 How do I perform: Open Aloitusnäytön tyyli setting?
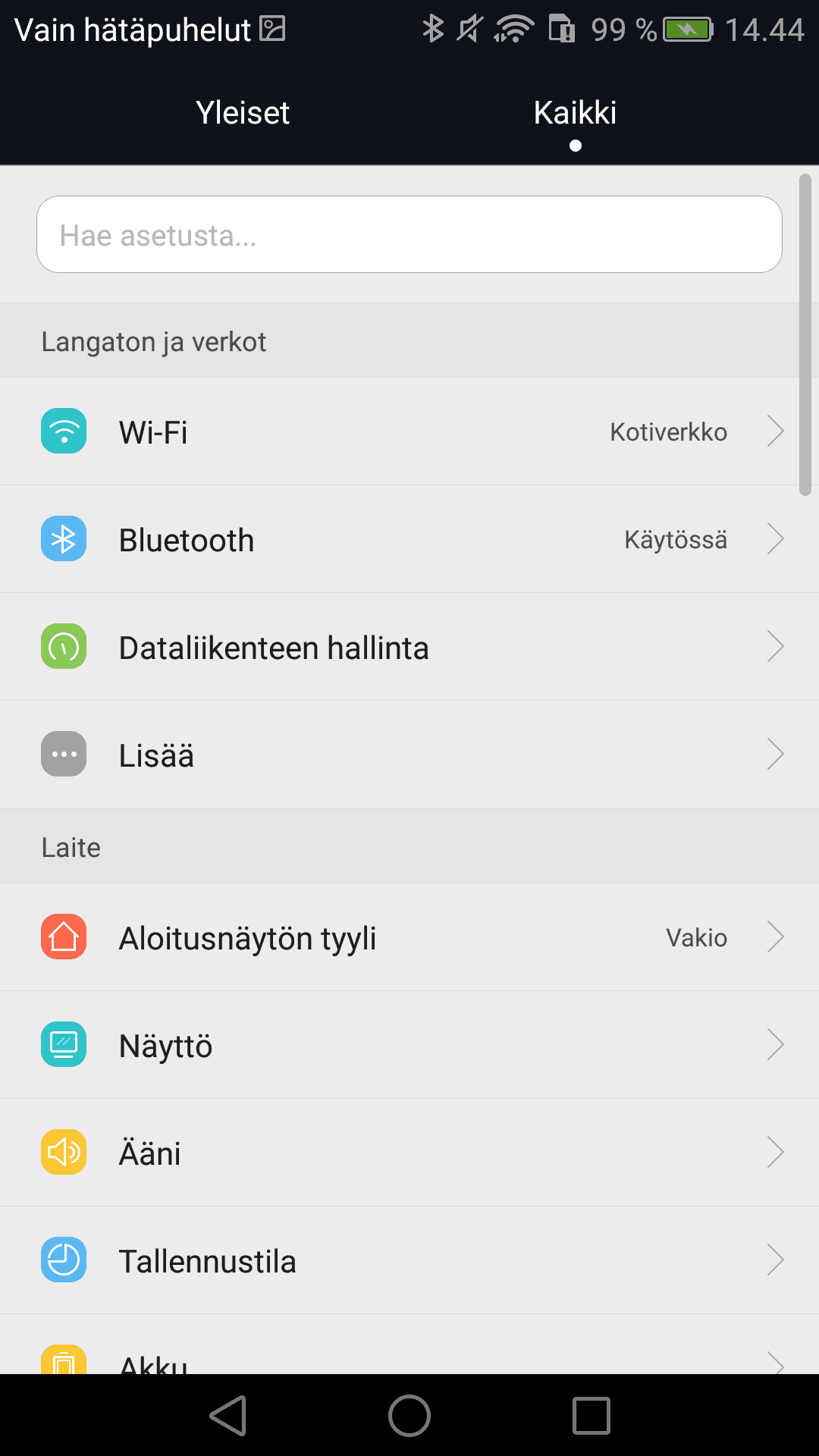[409, 938]
